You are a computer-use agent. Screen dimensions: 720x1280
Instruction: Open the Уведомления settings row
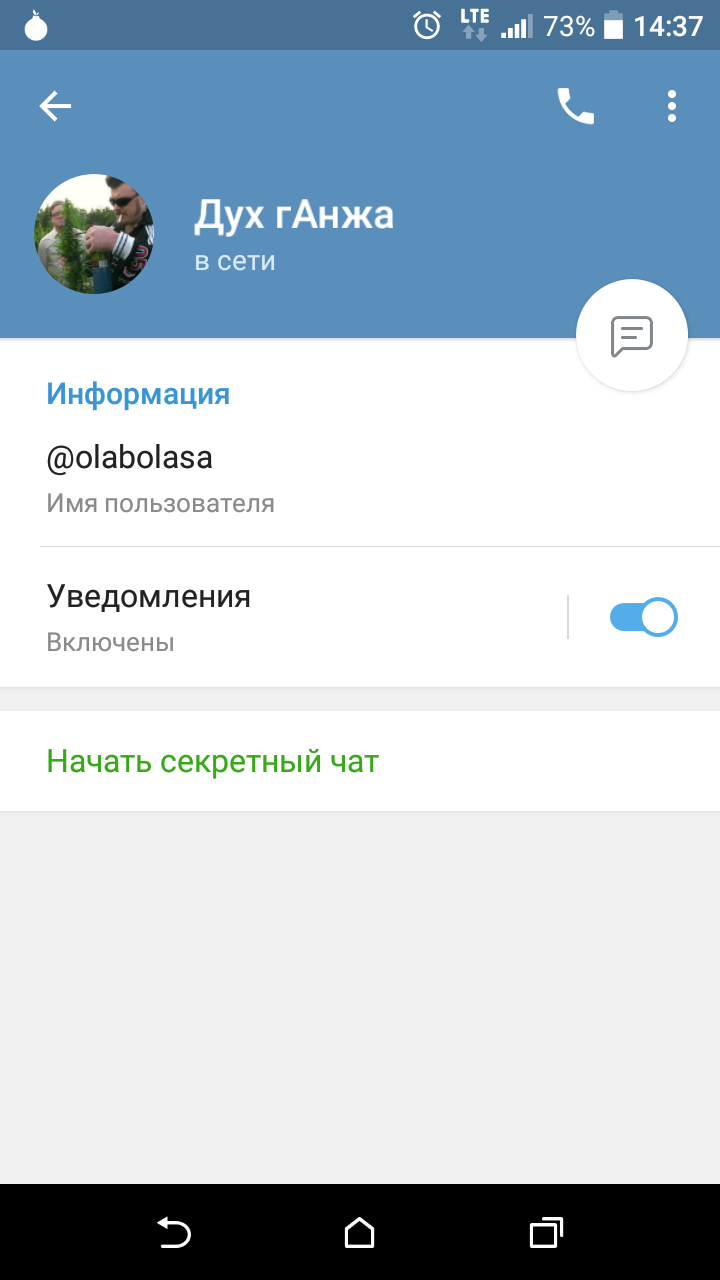pyautogui.click(x=283, y=617)
